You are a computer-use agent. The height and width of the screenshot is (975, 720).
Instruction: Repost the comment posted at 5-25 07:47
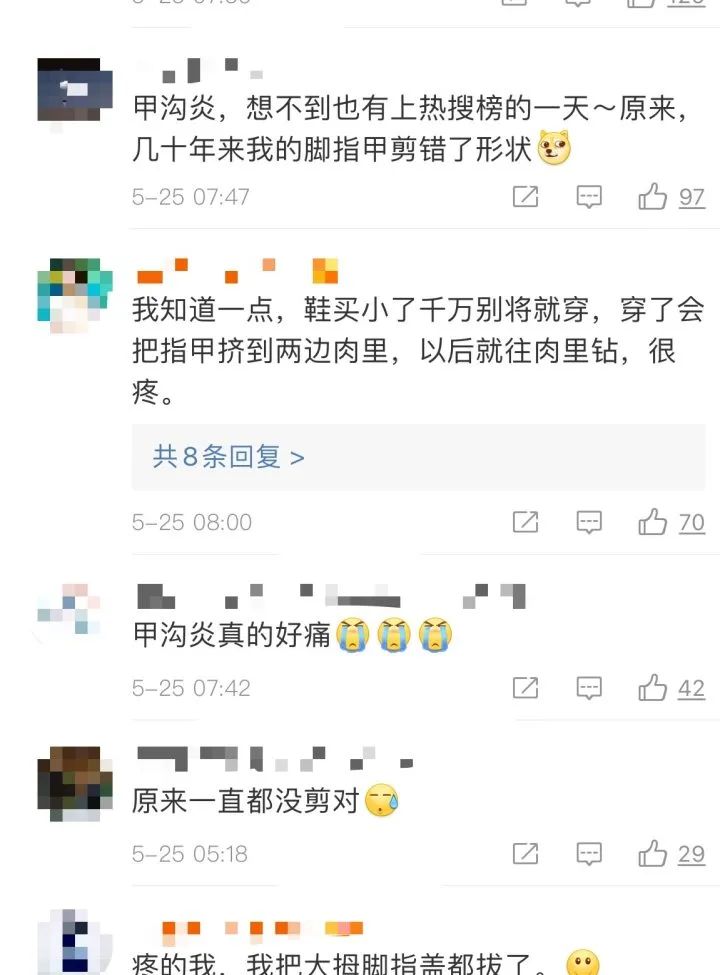[x=526, y=197]
